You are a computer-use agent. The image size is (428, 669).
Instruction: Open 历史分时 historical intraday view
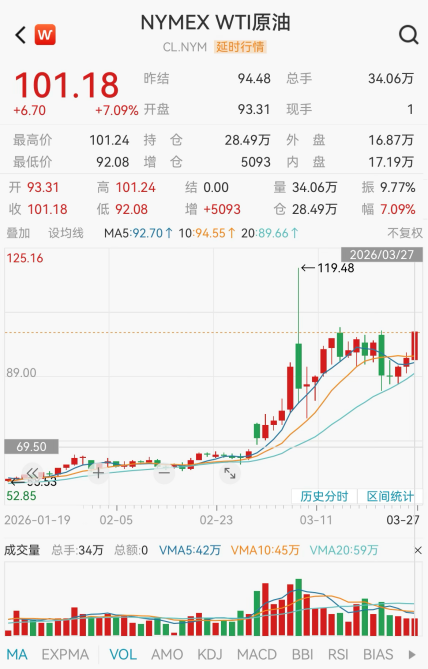coord(324,496)
